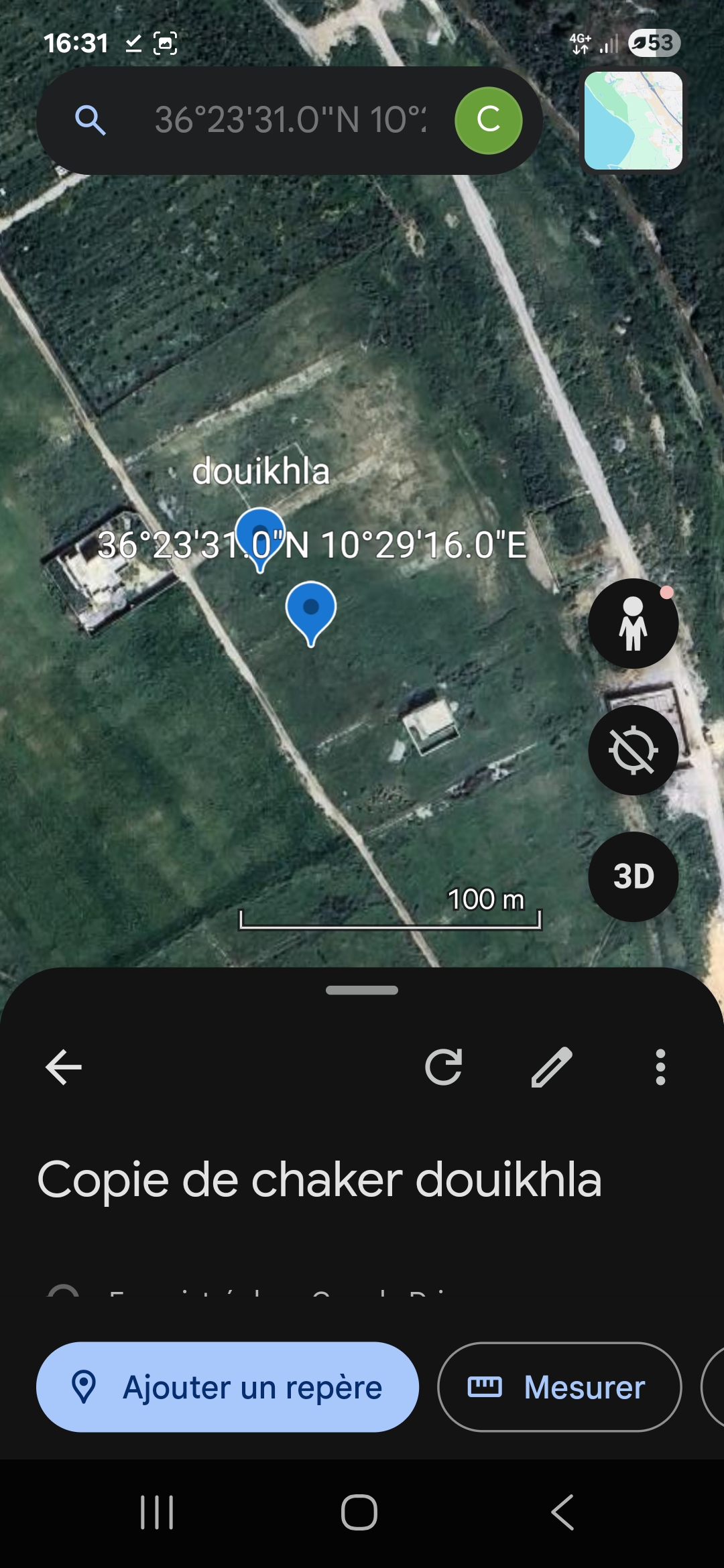
Task: Tap the search field with coordinates
Action: pos(288,121)
